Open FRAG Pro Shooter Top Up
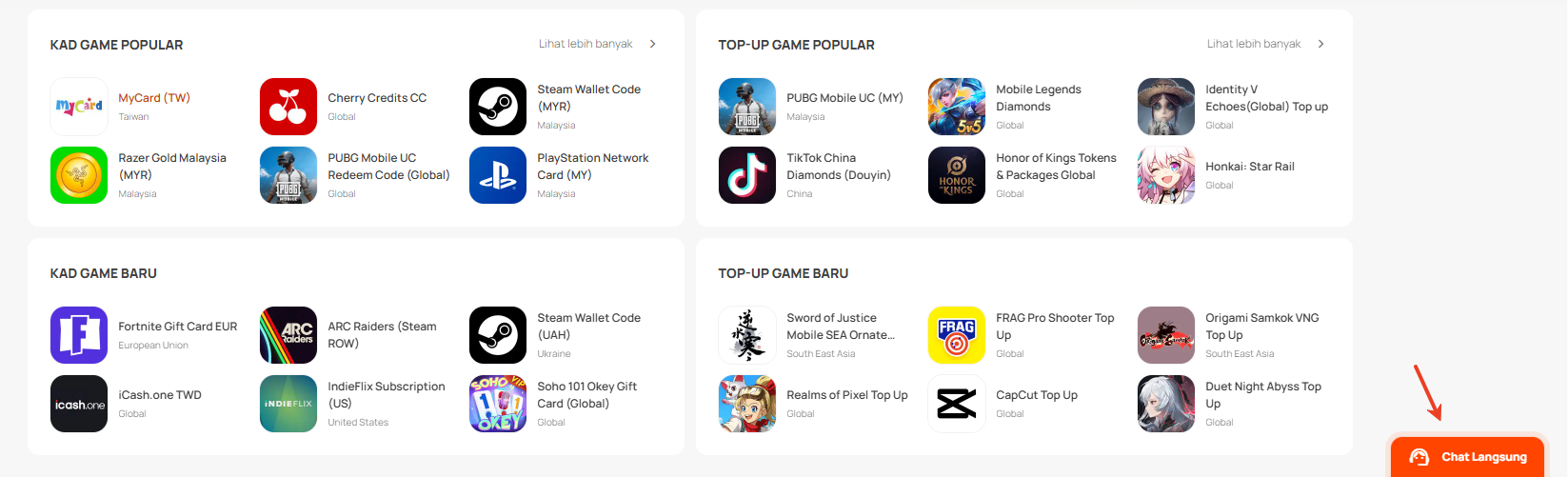The width and height of the screenshot is (1568, 477). [x=1054, y=327]
